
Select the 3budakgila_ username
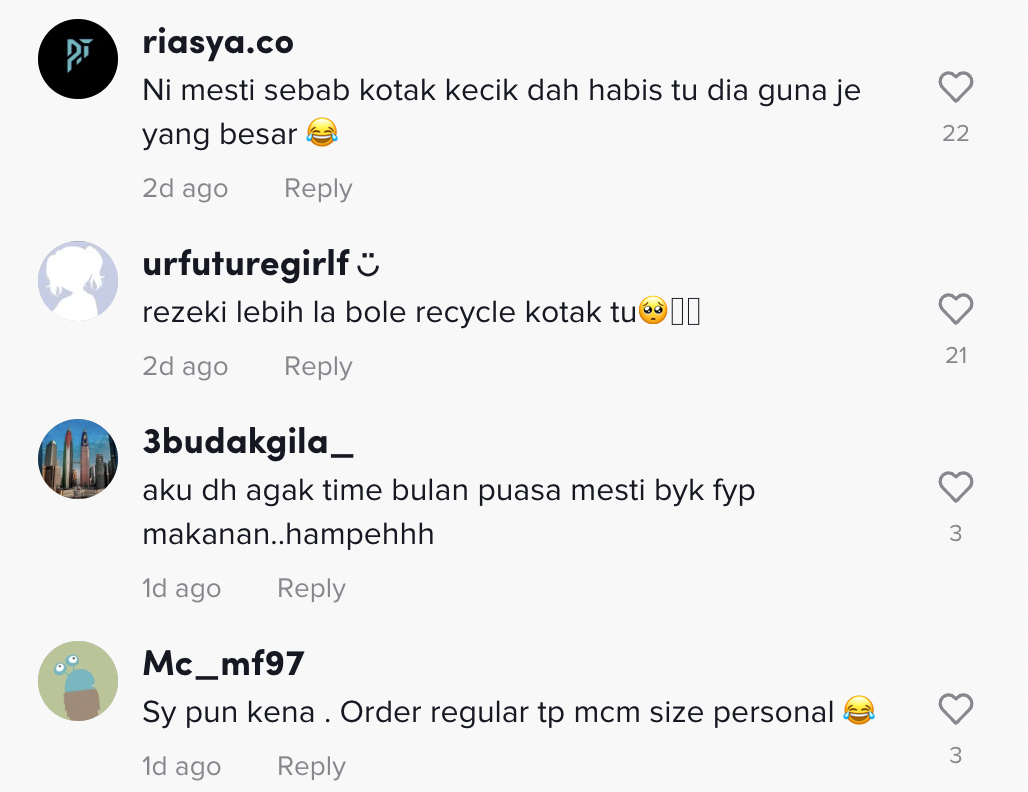coord(248,443)
